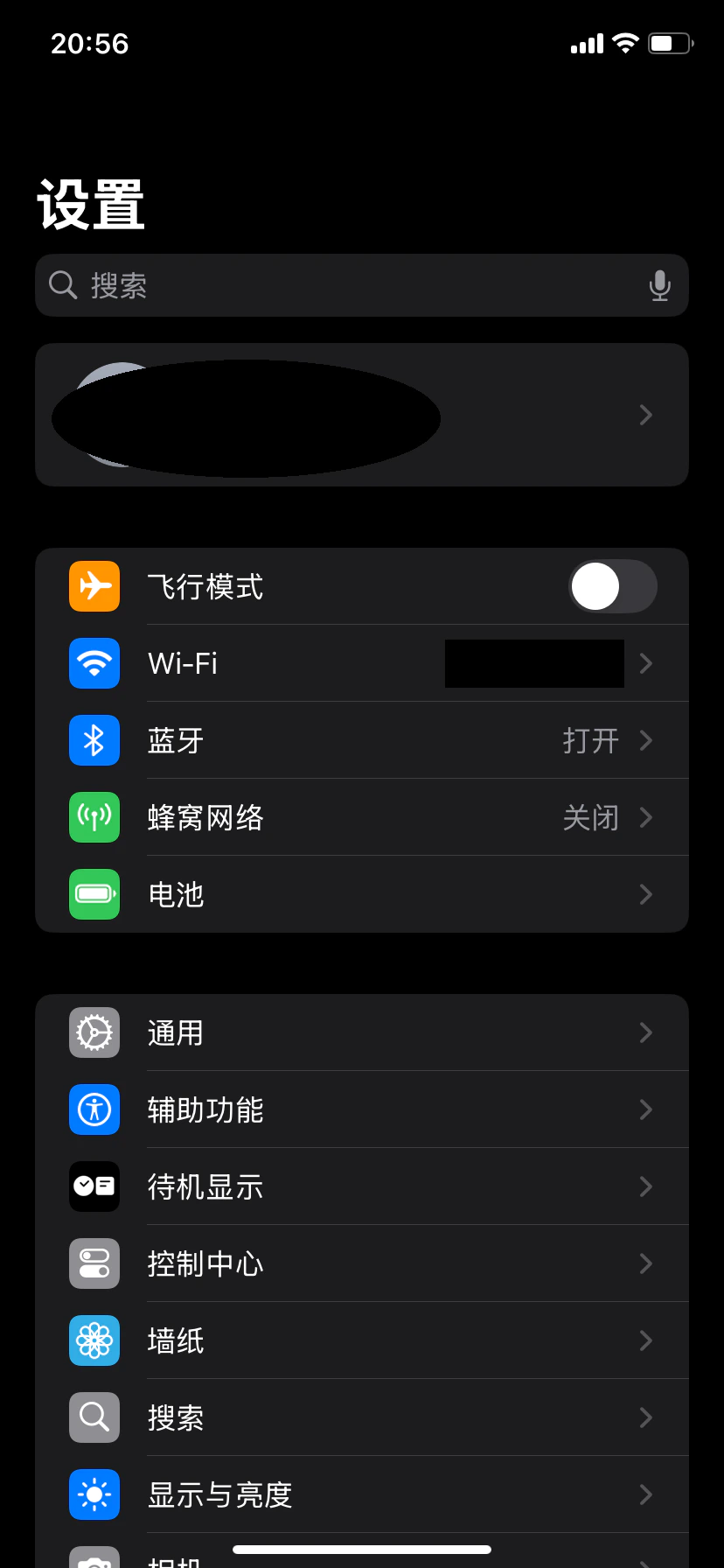The width and height of the screenshot is (724, 1568).
Task: Tap the Display & Brightness sun icon
Action: [94, 1494]
